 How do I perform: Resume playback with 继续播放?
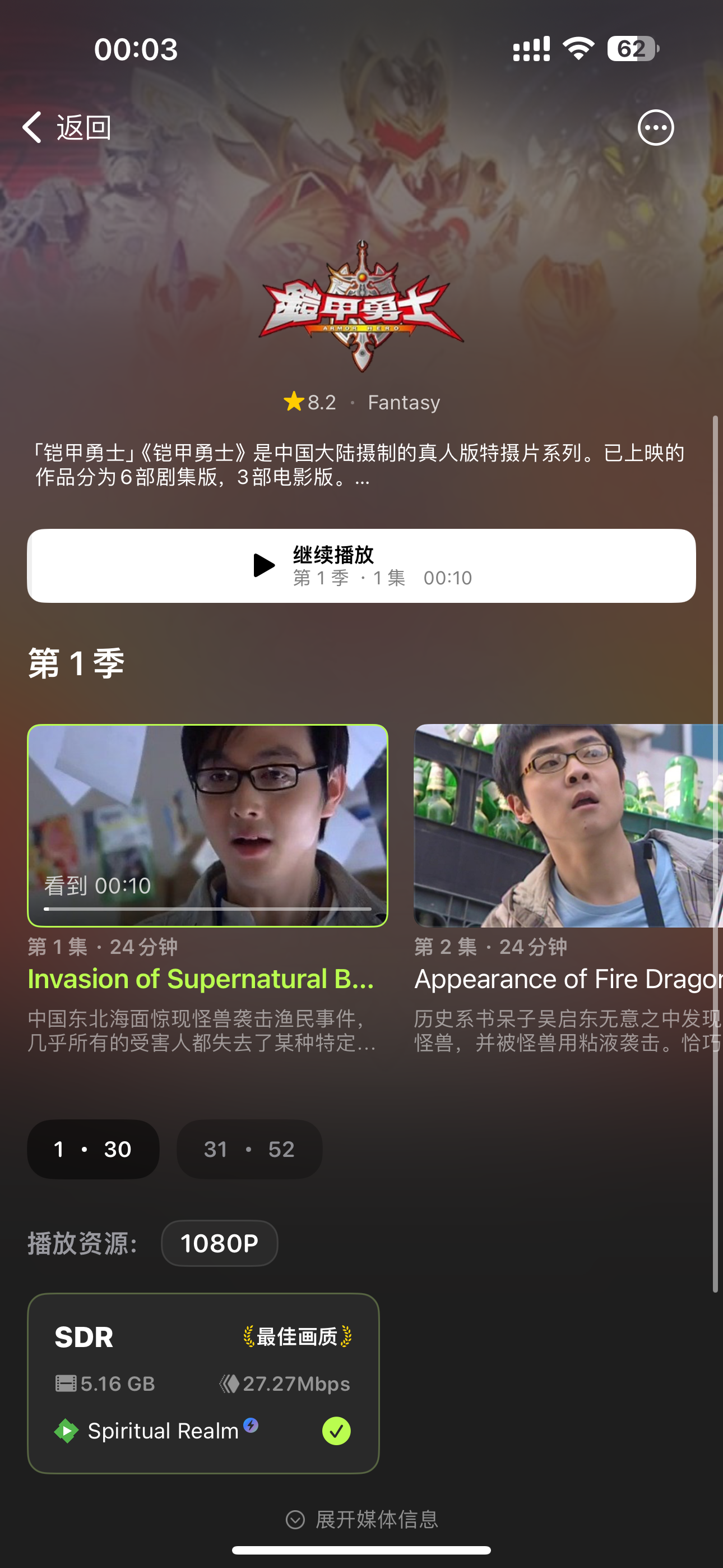pyautogui.click(x=361, y=565)
